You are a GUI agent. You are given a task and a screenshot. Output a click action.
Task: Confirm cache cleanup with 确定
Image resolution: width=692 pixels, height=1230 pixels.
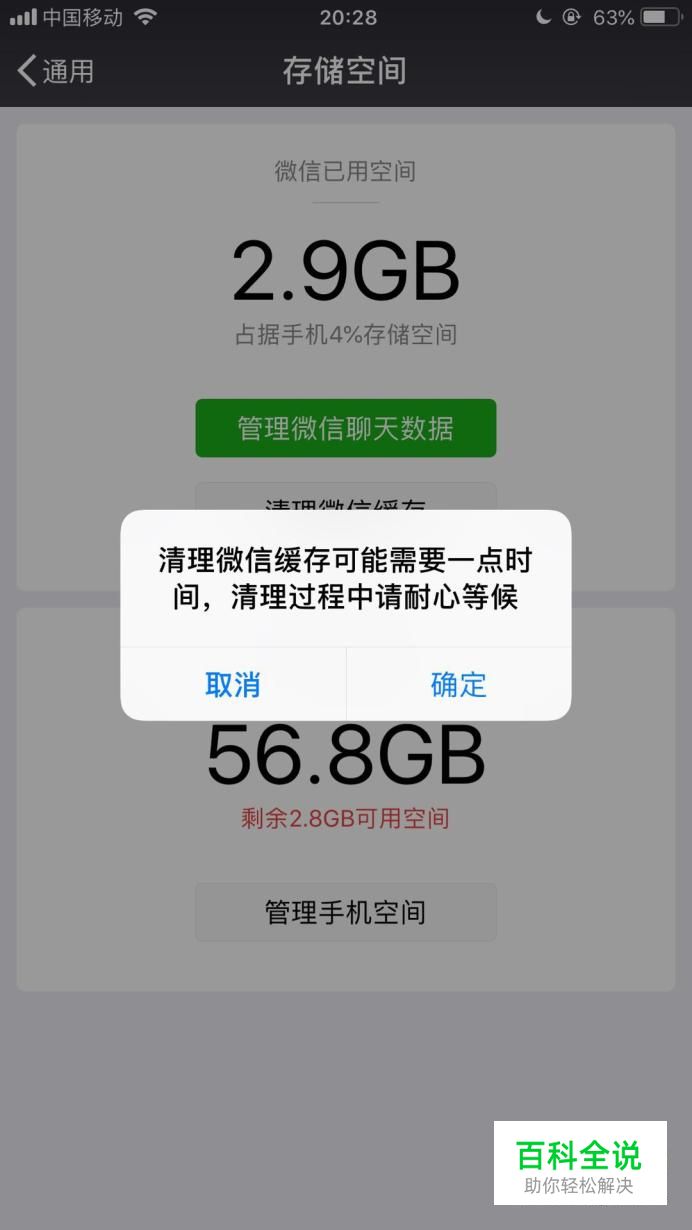point(459,684)
